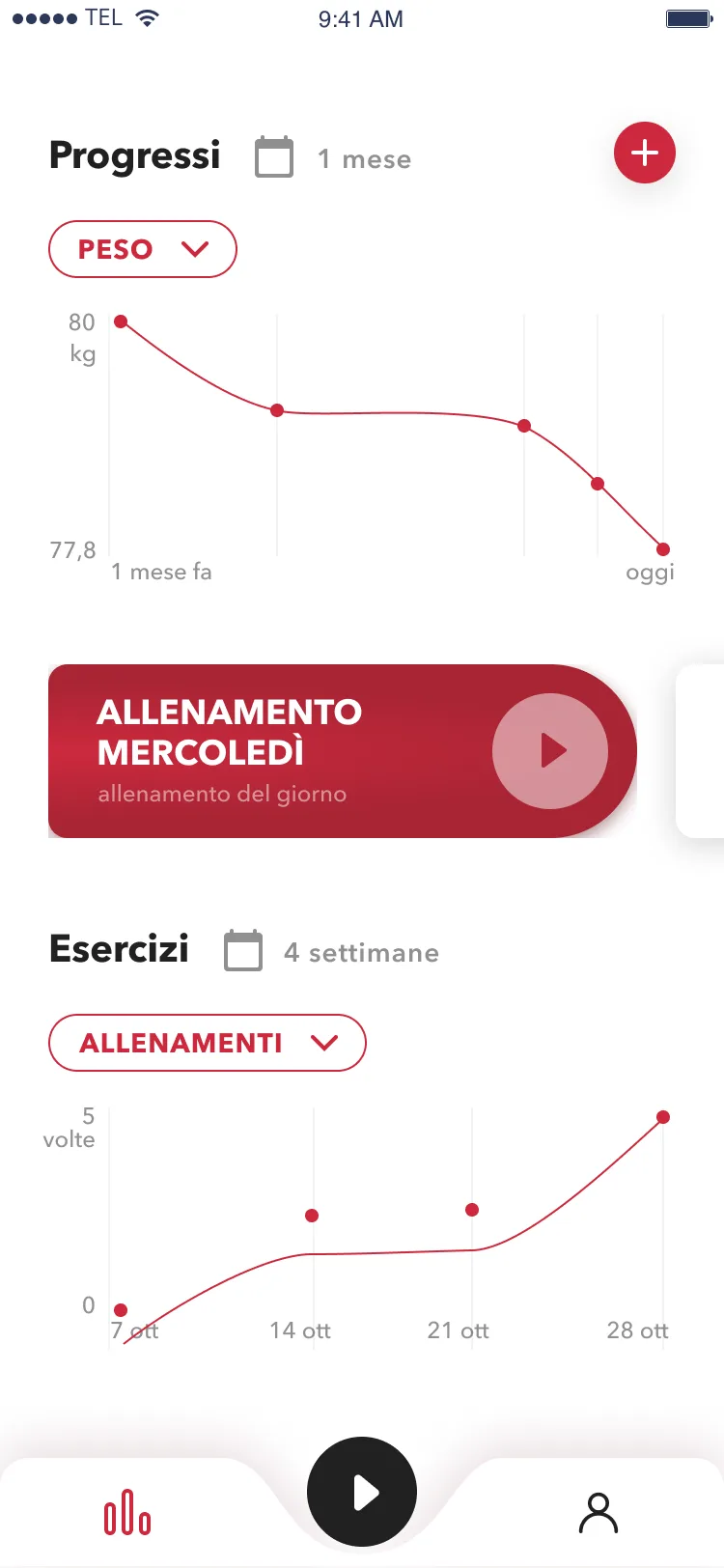Start the Allenamento Mercoledì workout playback
Viewport: 724px width, 1568px height.
pos(550,751)
